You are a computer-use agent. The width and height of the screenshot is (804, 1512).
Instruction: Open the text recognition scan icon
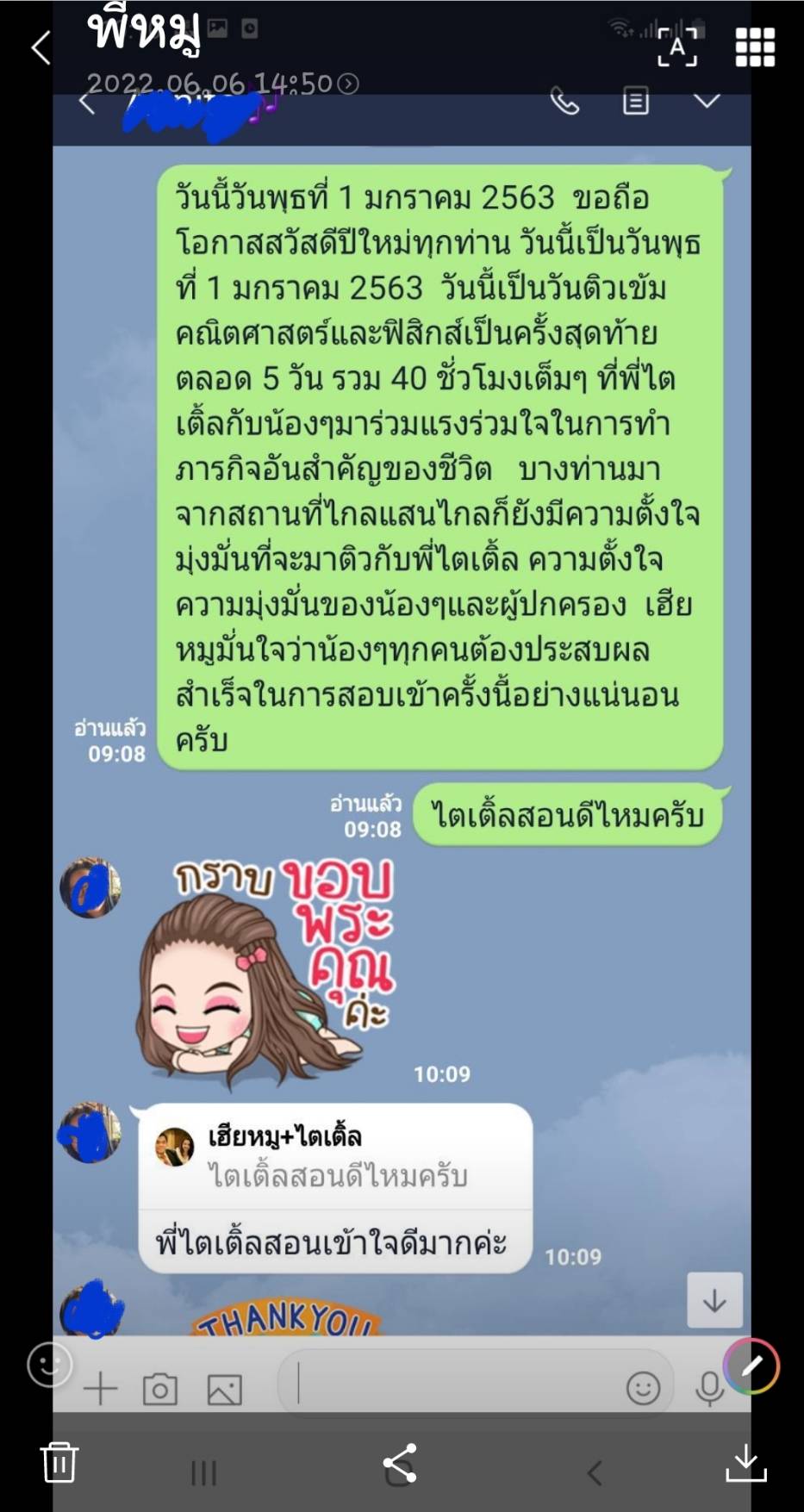(677, 47)
